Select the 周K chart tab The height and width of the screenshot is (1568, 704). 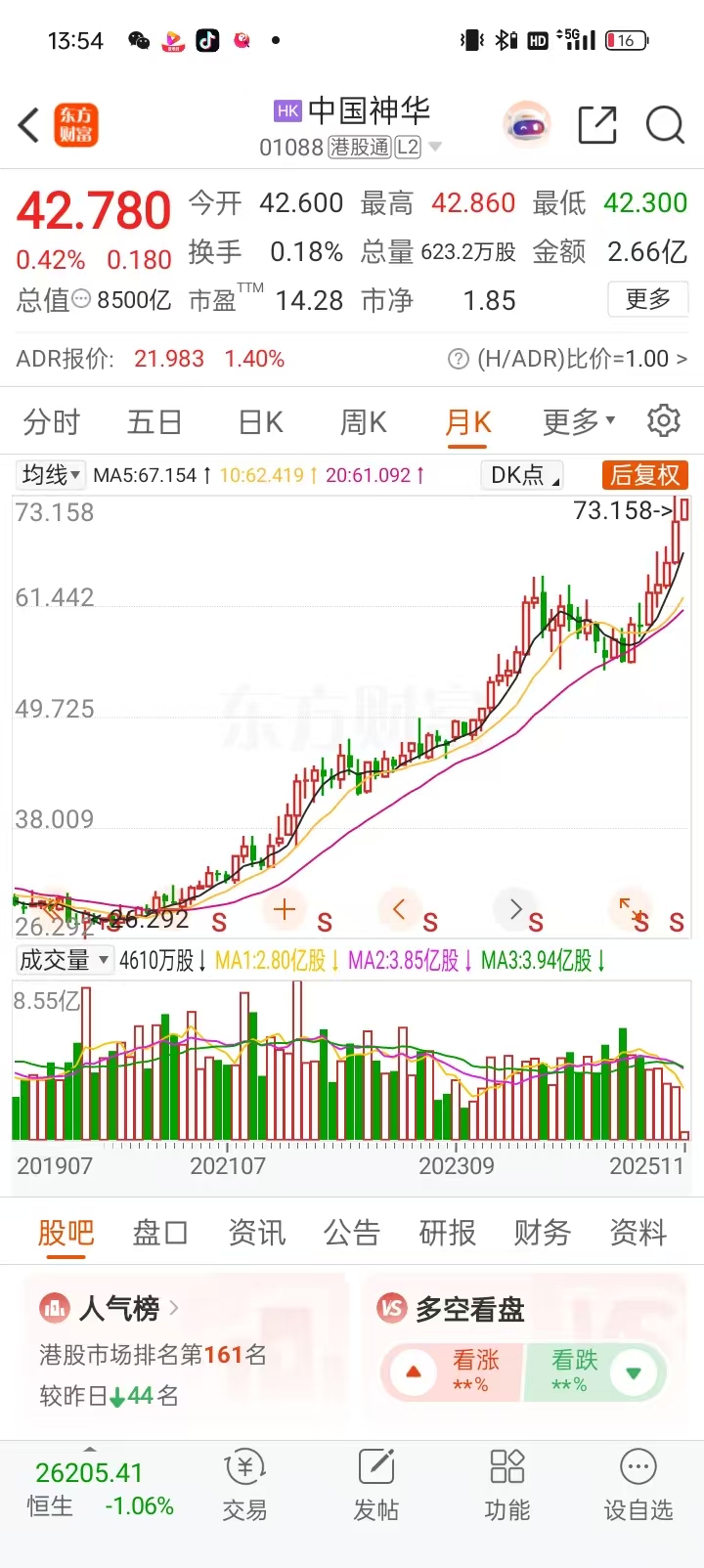tap(363, 422)
